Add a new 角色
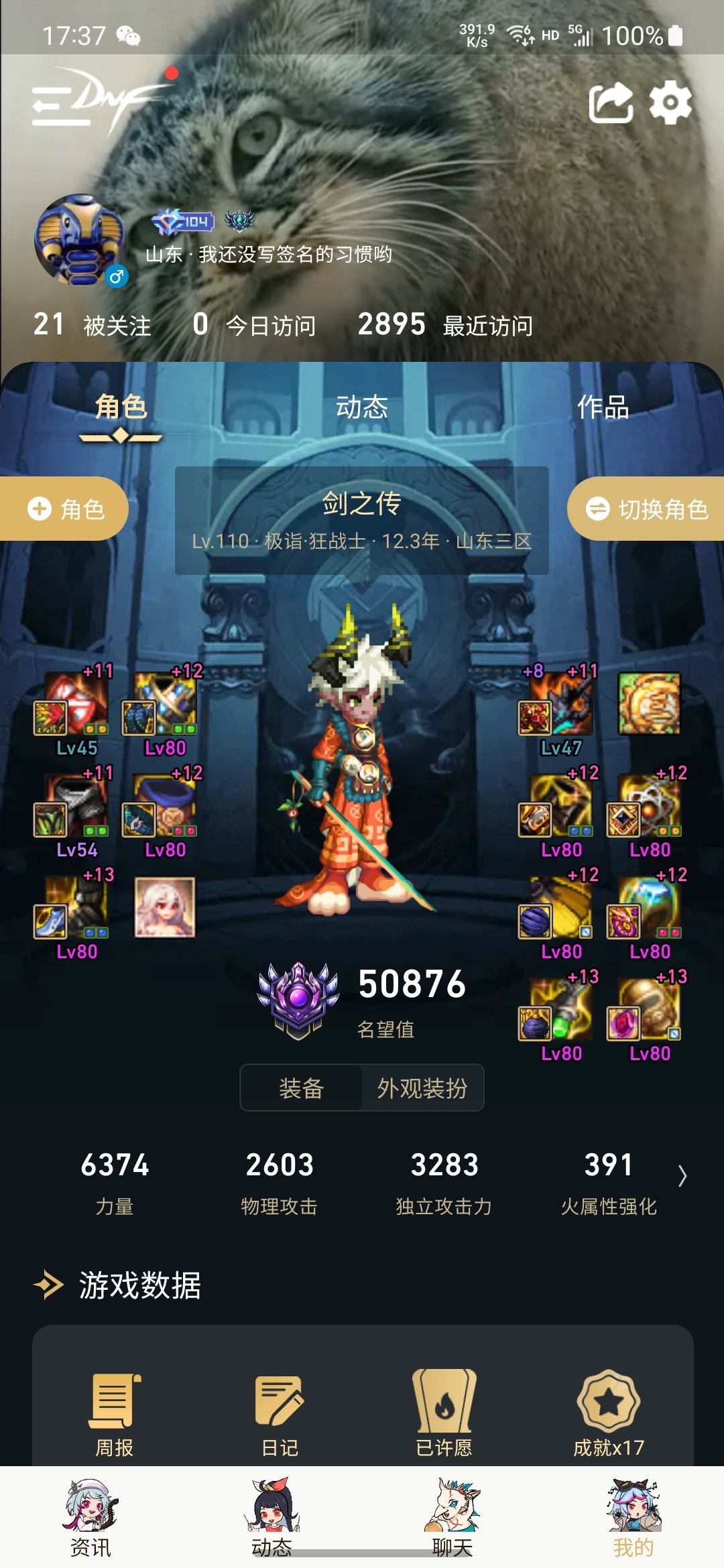Viewport: 724px width, 1568px height. point(64,509)
